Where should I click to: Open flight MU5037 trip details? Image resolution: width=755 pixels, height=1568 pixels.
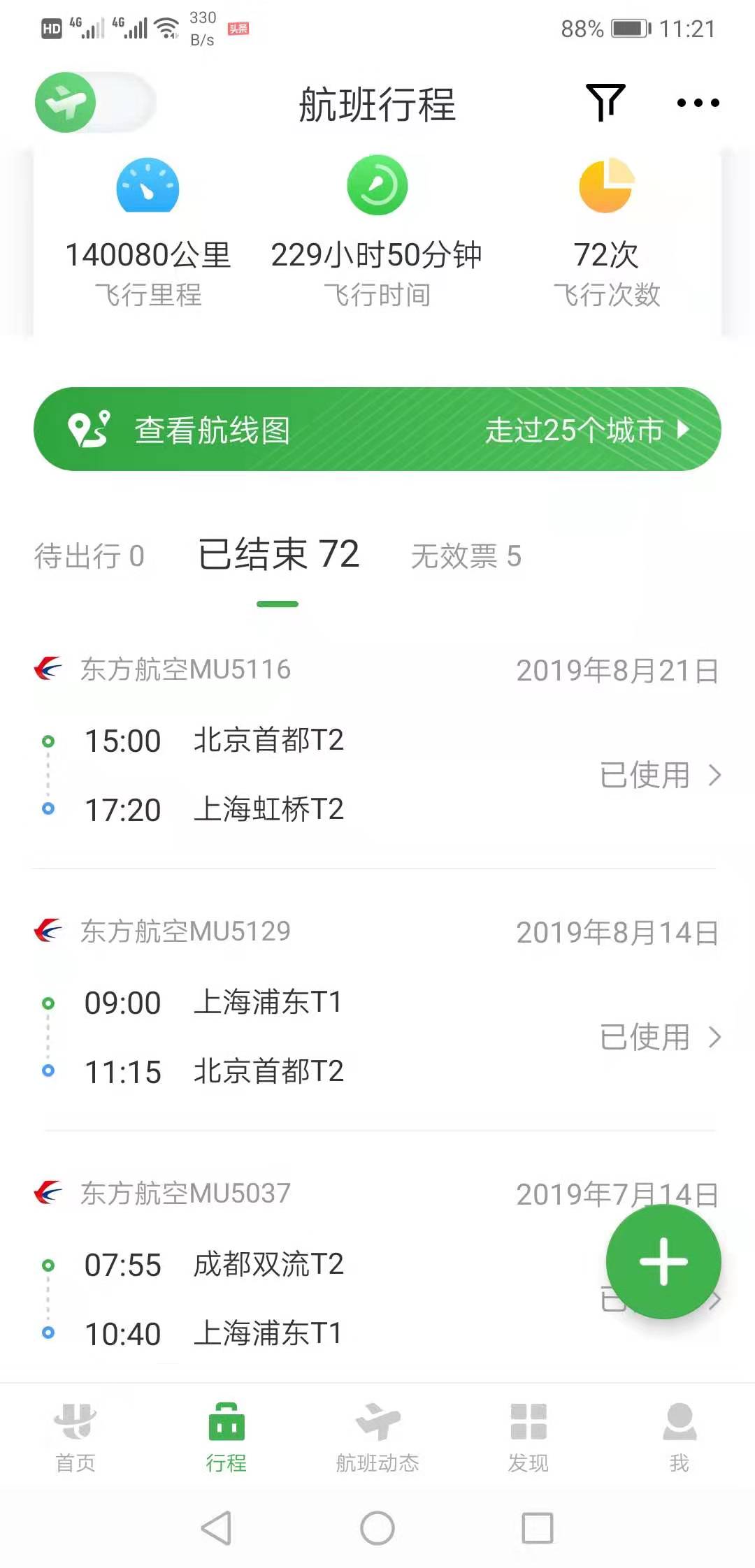315,1298
